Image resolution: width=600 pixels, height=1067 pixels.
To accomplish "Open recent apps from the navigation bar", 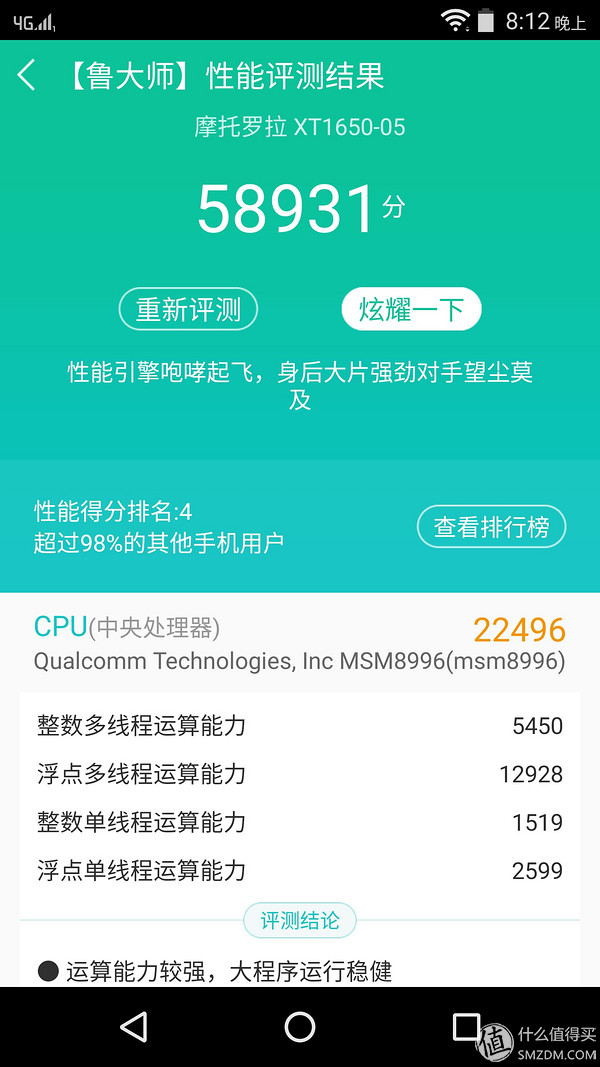I will (467, 1027).
